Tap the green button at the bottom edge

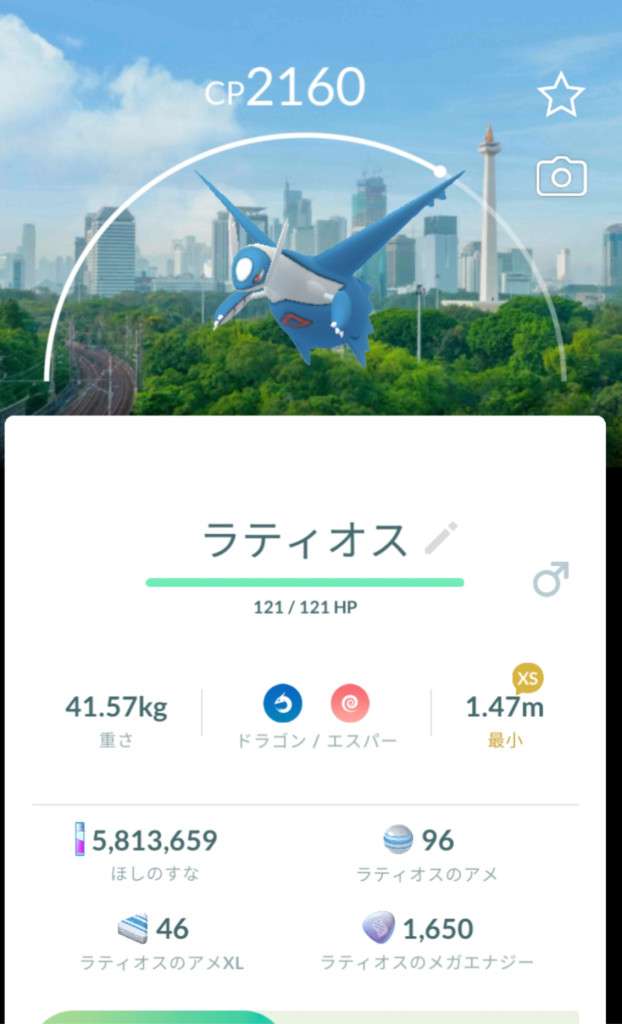coord(160,1016)
